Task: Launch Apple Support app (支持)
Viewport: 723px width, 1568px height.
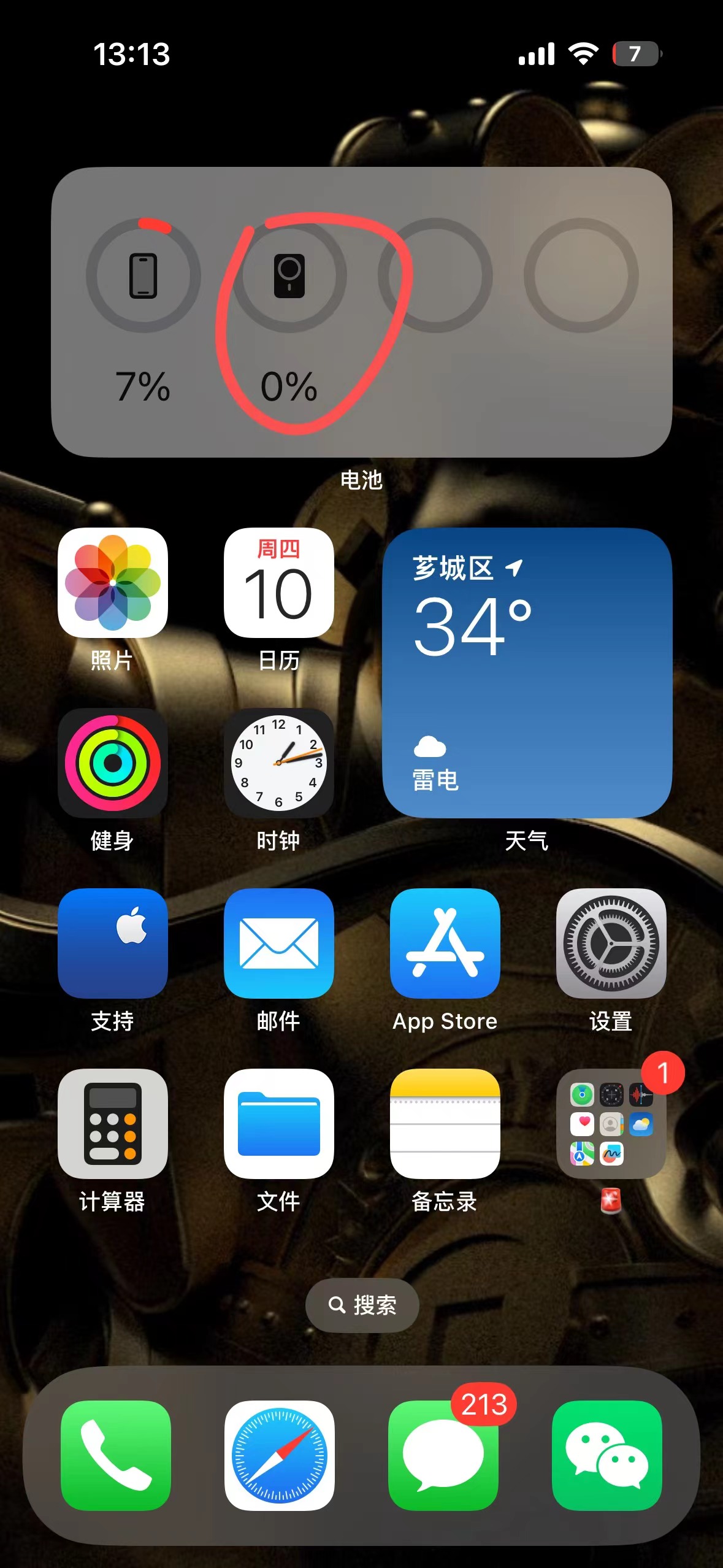Action: coord(113,943)
